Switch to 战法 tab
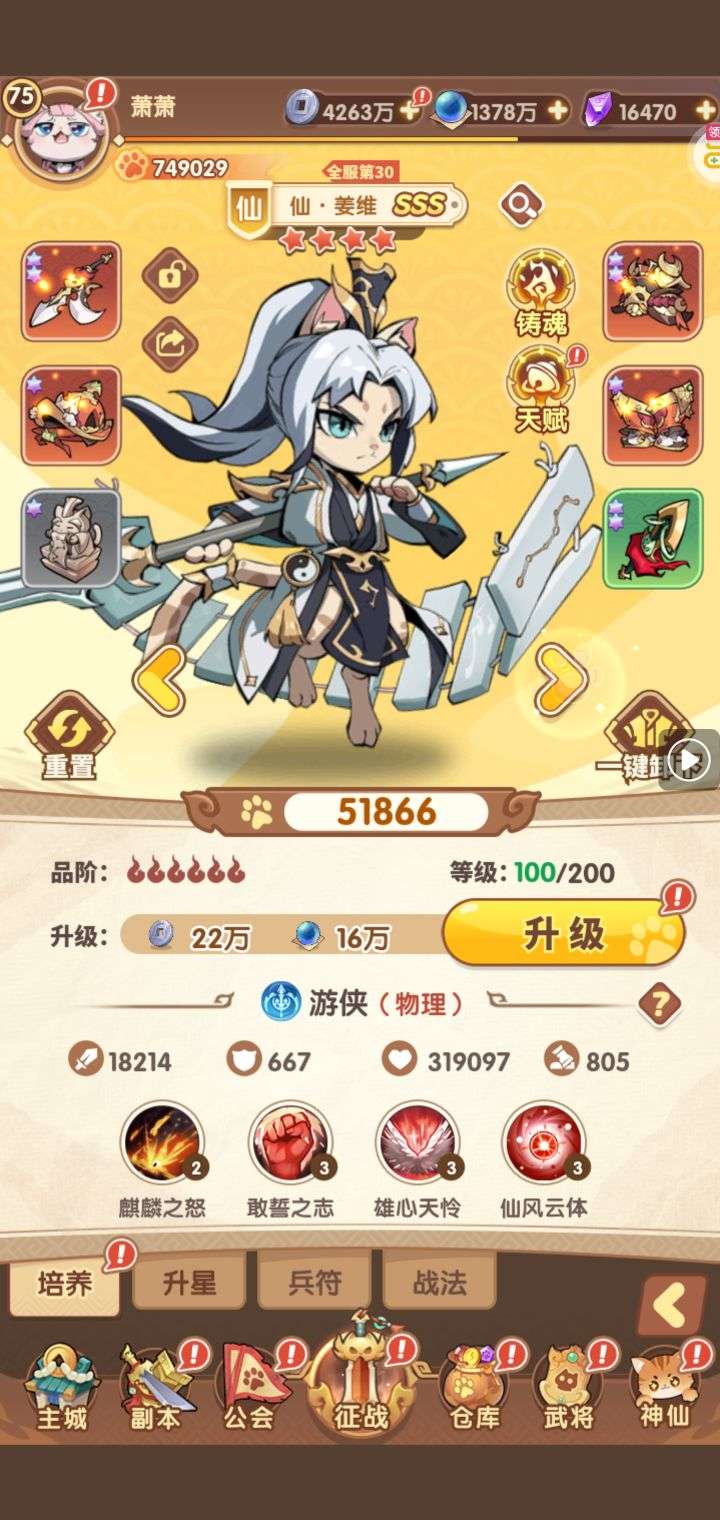 (x=439, y=1282)
